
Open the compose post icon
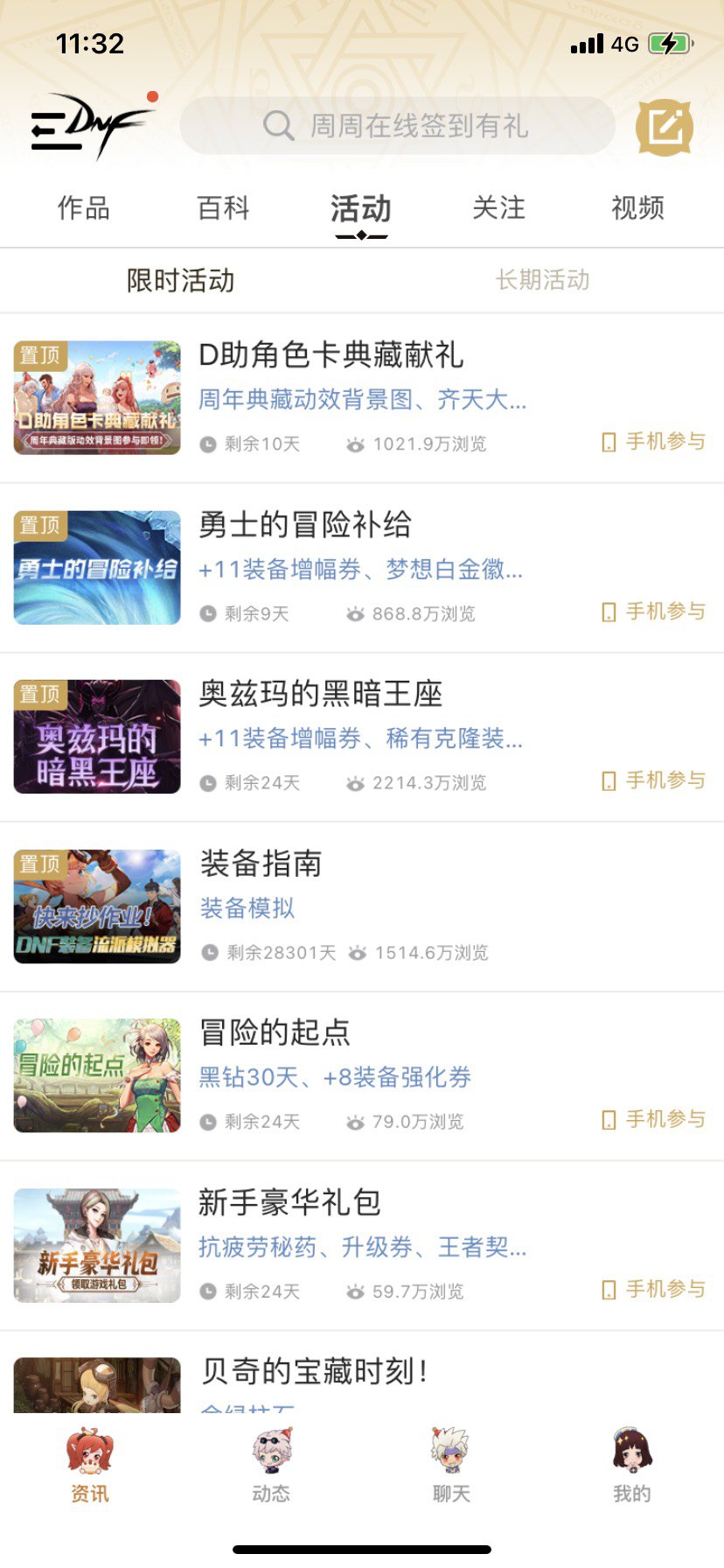665,128
